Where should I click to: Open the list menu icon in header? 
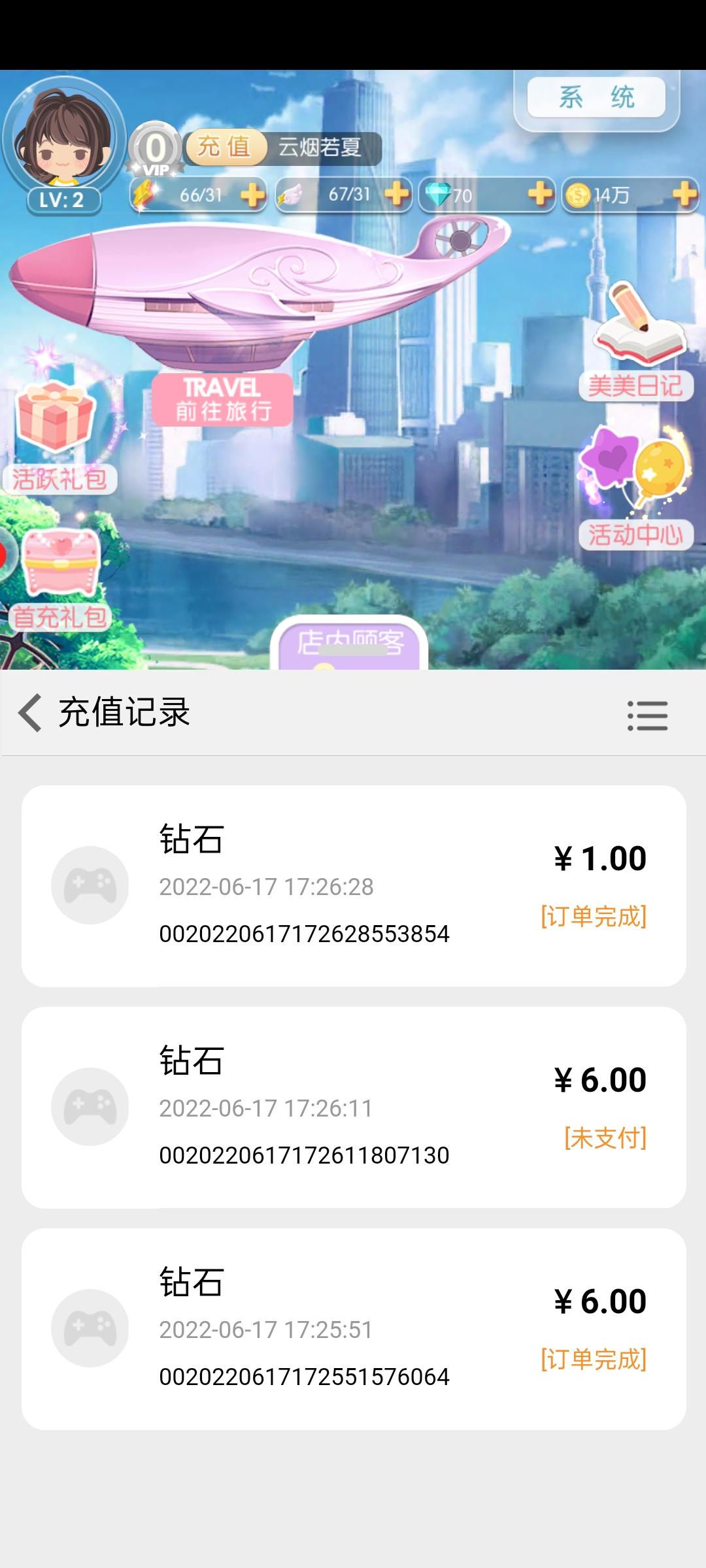pos(647,715)
